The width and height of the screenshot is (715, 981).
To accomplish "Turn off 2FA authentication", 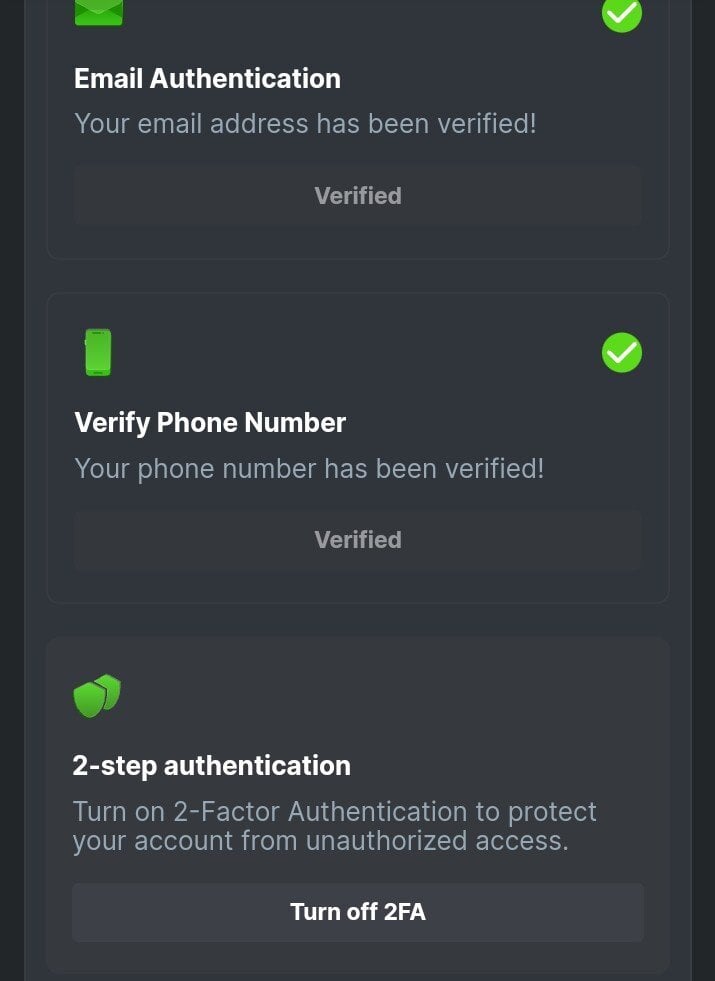I will coord(357,912).
